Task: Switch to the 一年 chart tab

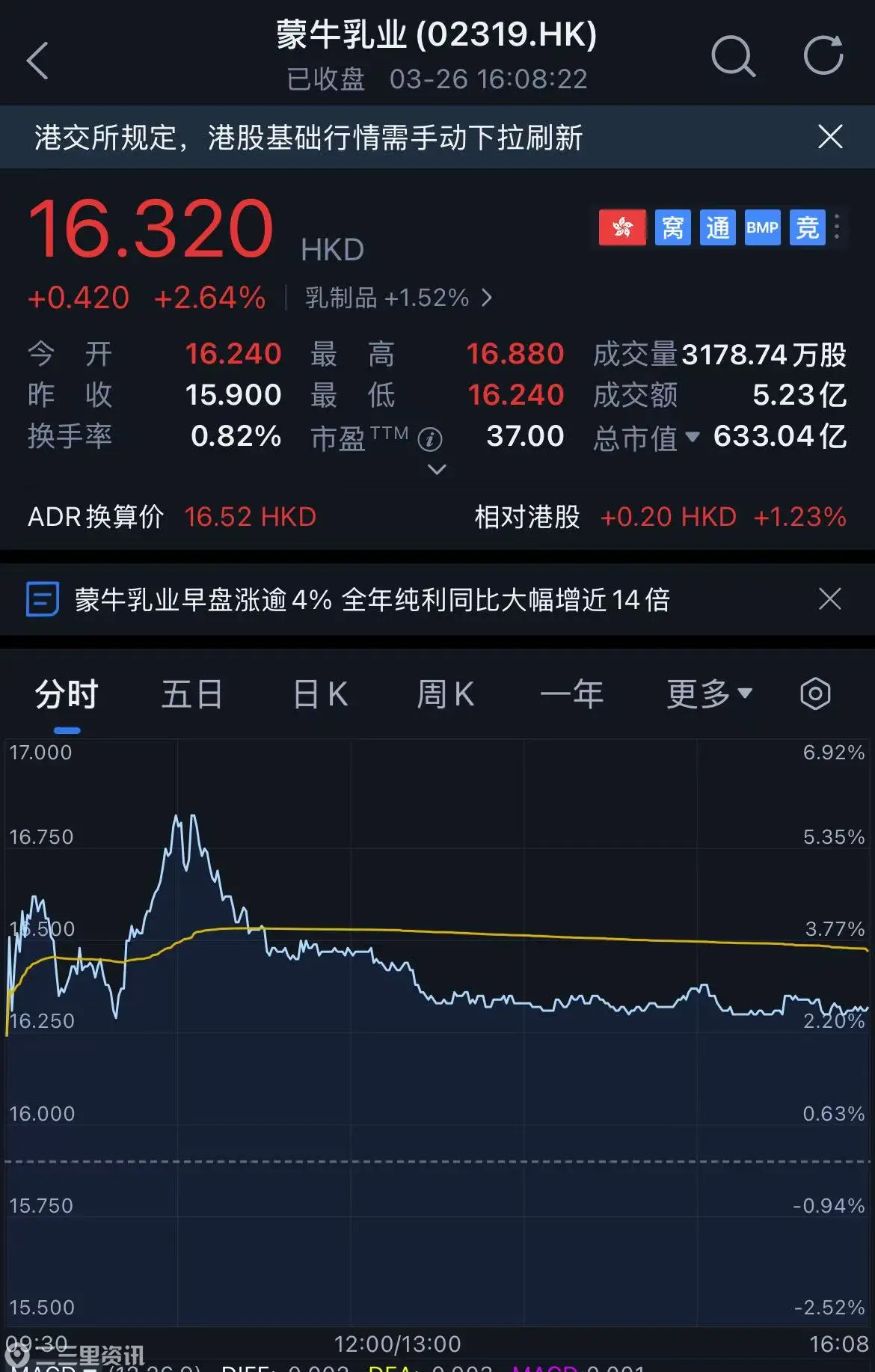Action: [572, 694]
